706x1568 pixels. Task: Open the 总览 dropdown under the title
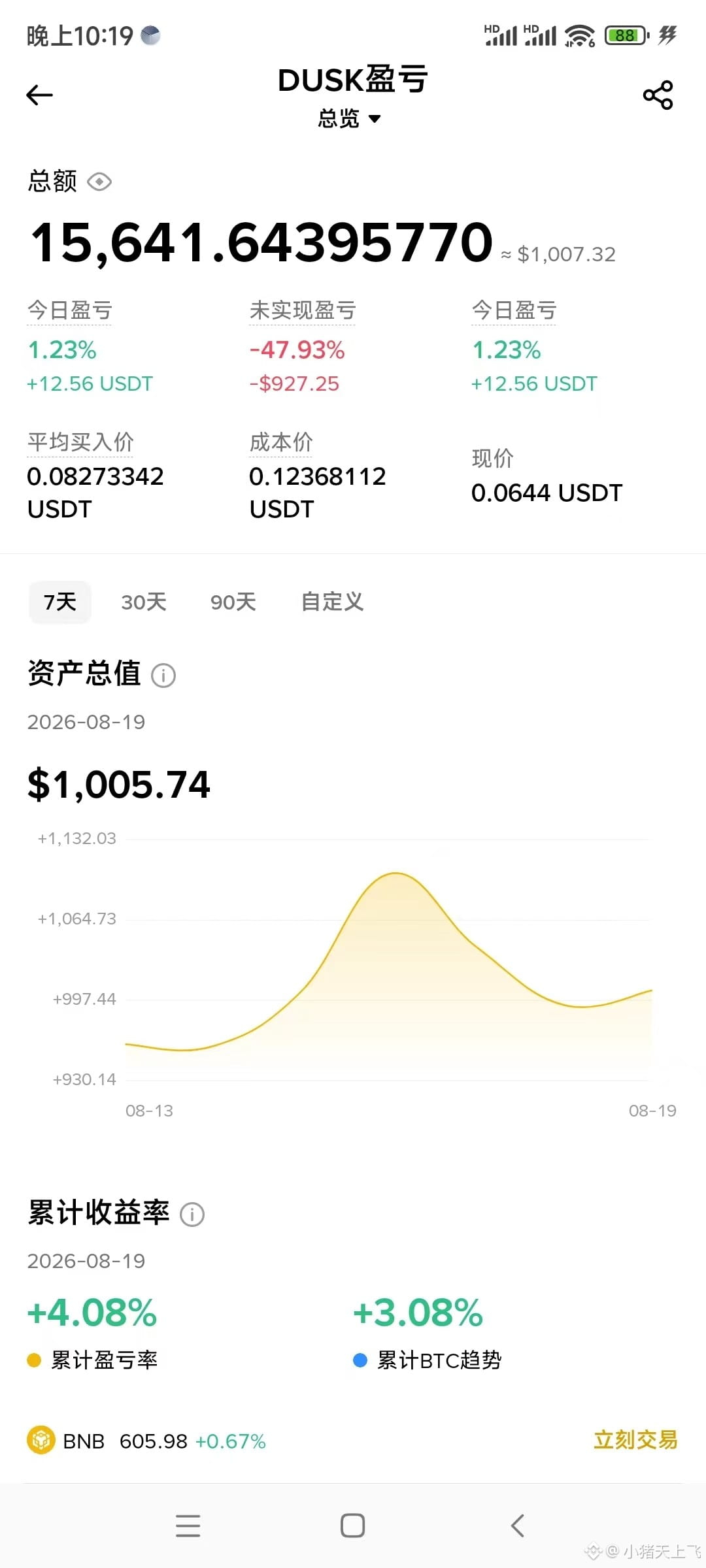click(x=350, y=119)
